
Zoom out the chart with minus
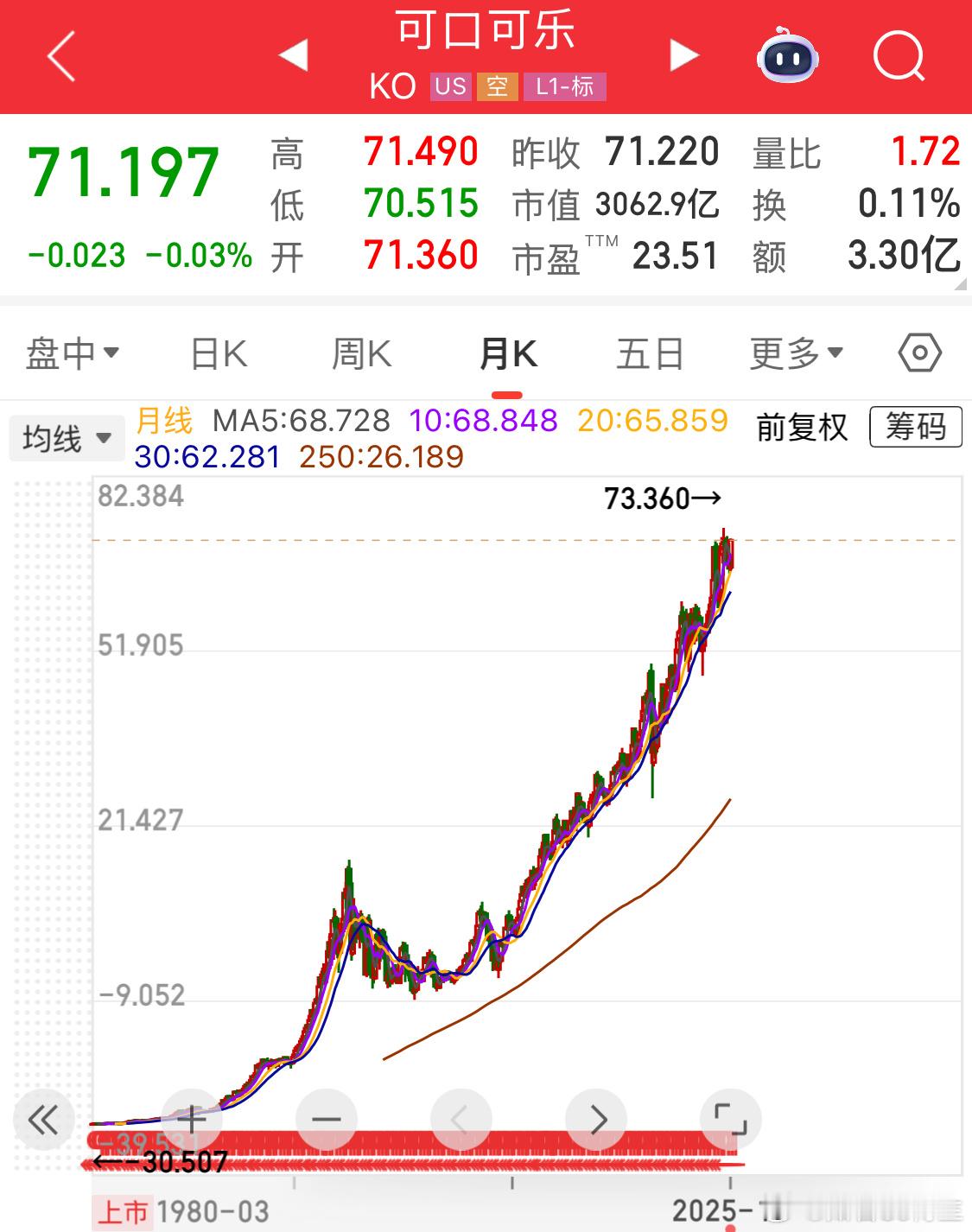point(327,1120)
